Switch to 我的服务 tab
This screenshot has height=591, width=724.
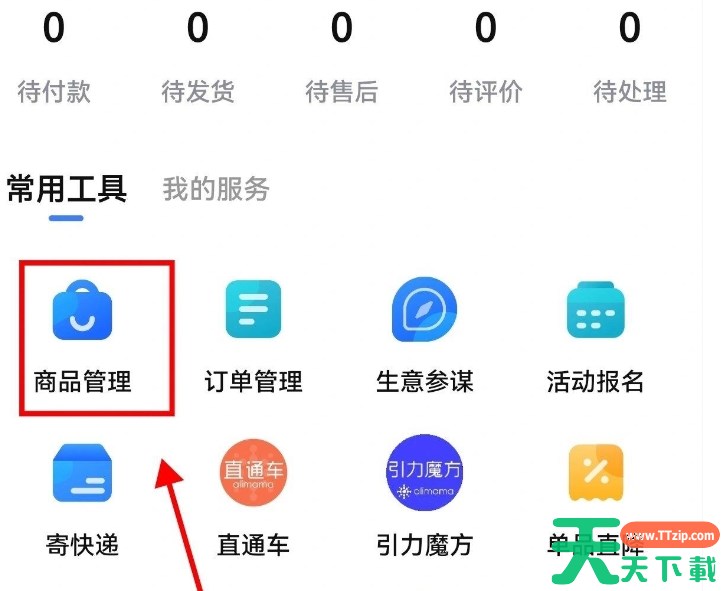216,188
